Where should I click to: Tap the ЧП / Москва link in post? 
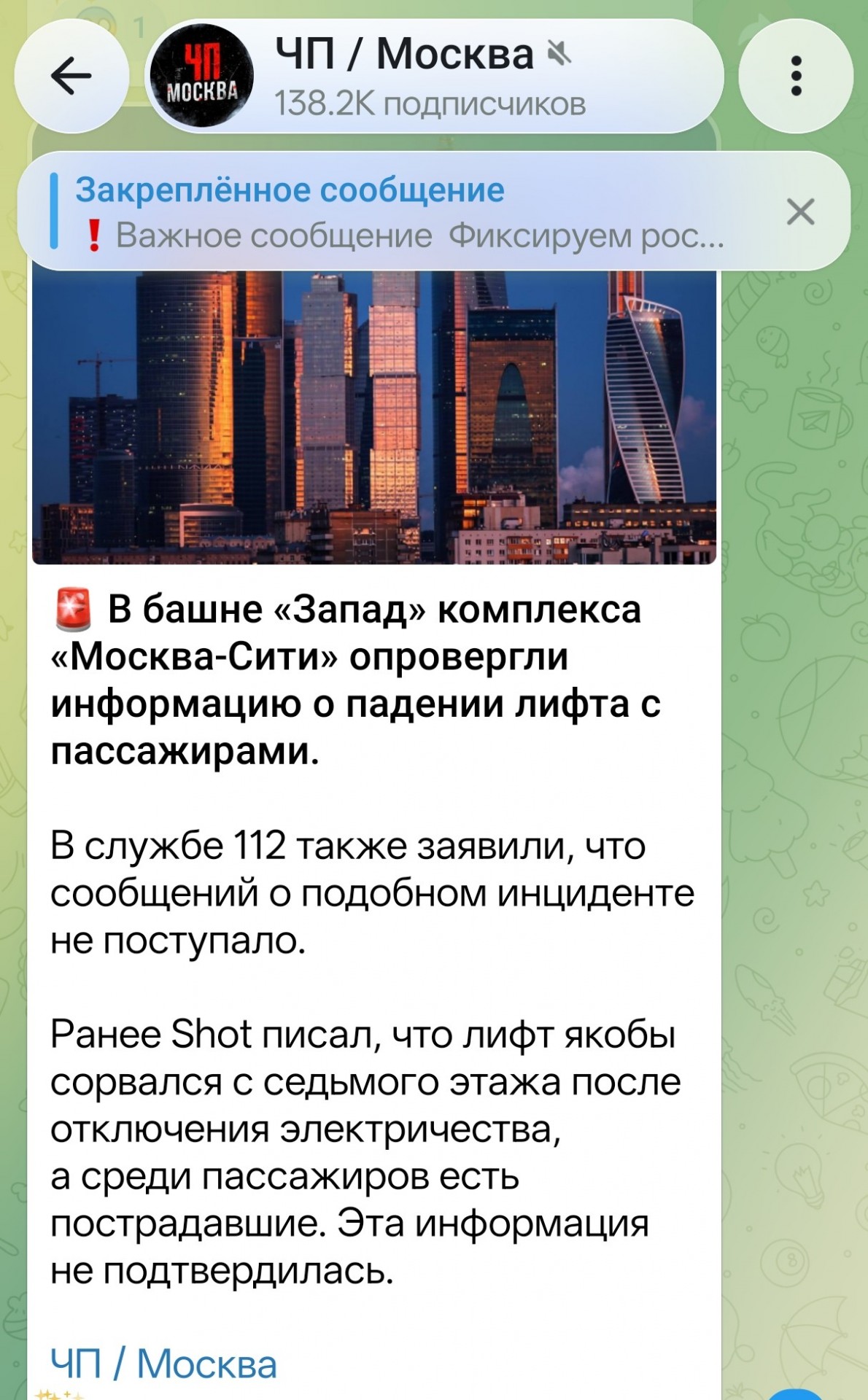[163, 1364]
